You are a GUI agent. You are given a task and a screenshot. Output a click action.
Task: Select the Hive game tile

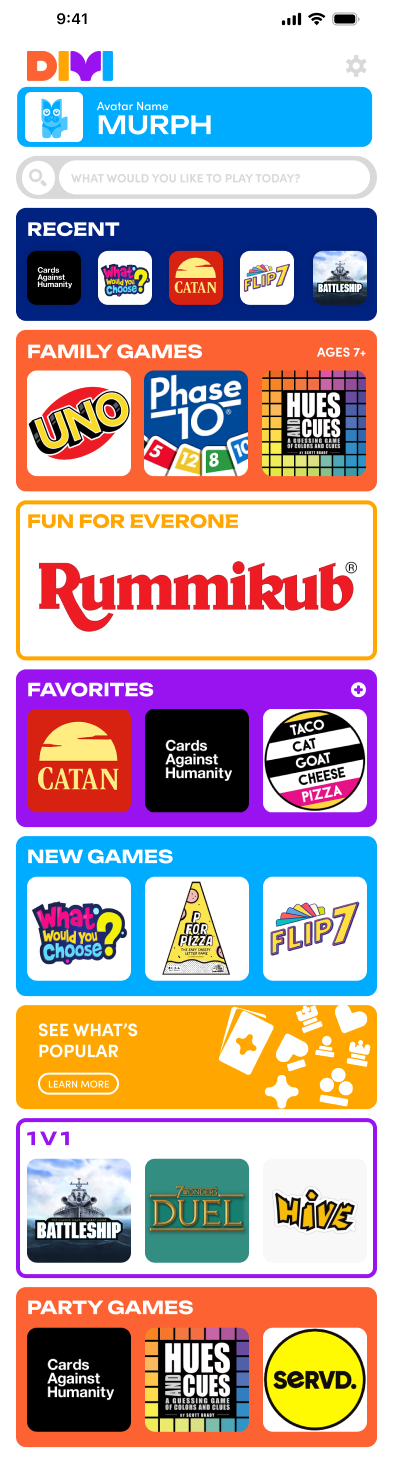(315, 1211)
